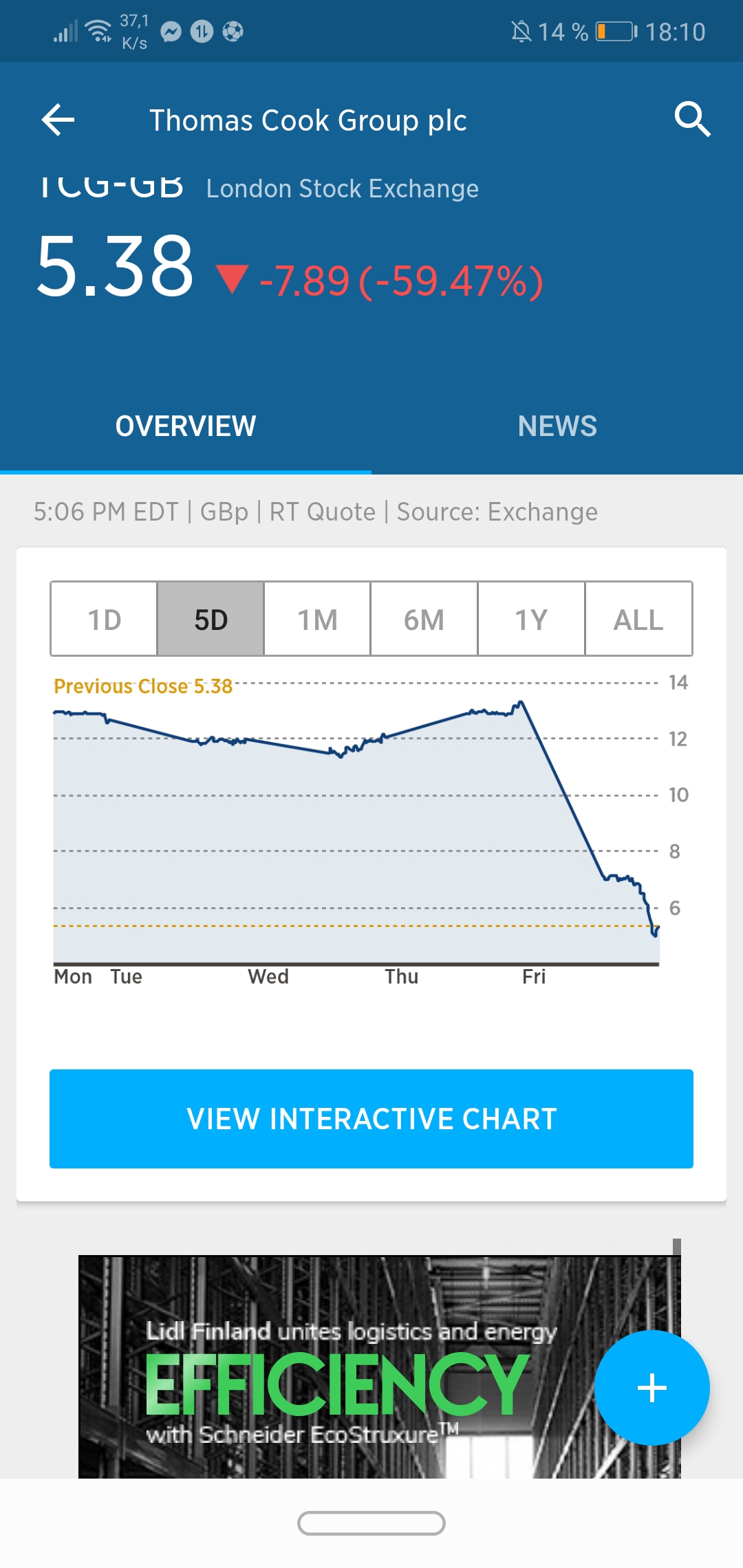Select the 5D chart range

pyautogui.click(x=211, y=619)
